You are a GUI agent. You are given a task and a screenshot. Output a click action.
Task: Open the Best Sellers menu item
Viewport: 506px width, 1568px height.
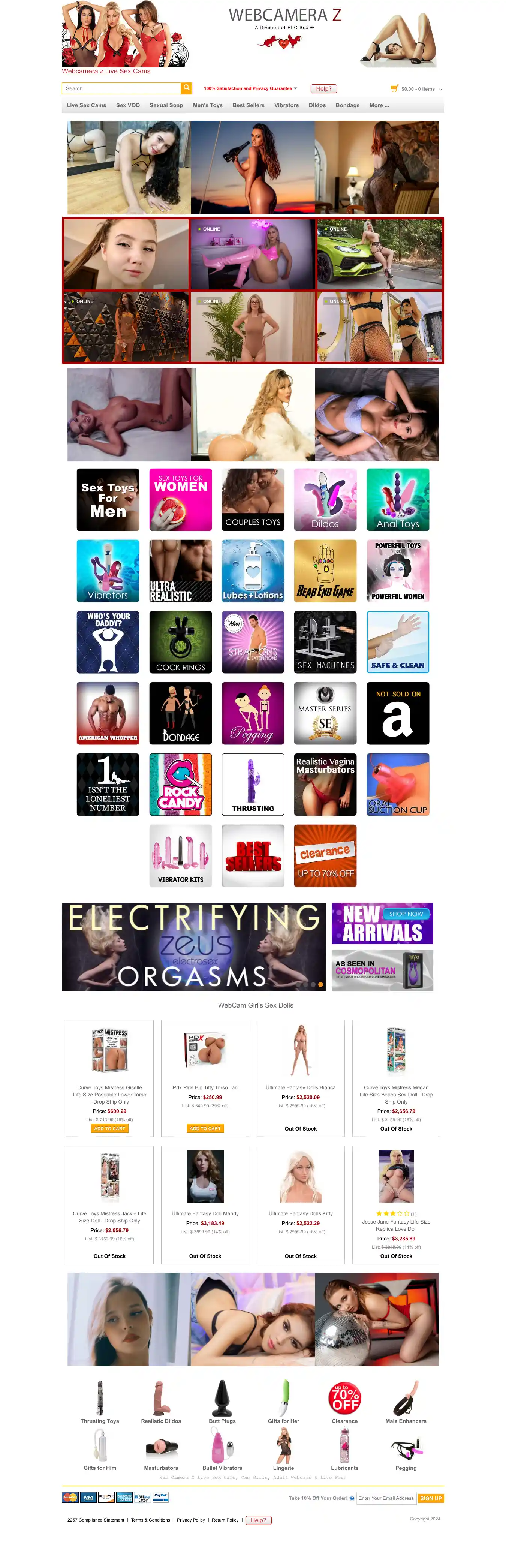pyautogui.click(x=249, y=105)
